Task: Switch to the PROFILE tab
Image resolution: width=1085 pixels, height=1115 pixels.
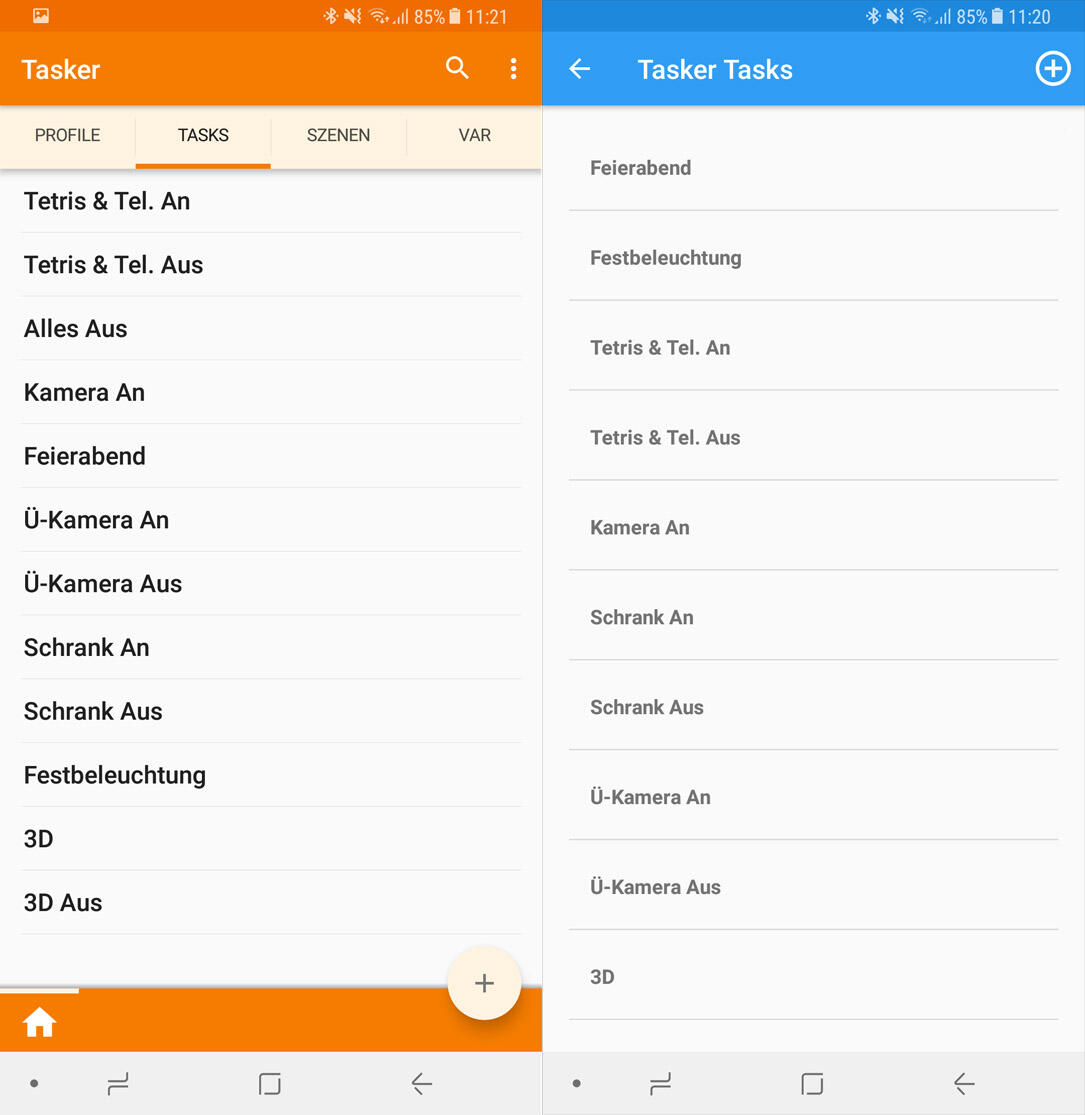Action: (x=68, y=135)
